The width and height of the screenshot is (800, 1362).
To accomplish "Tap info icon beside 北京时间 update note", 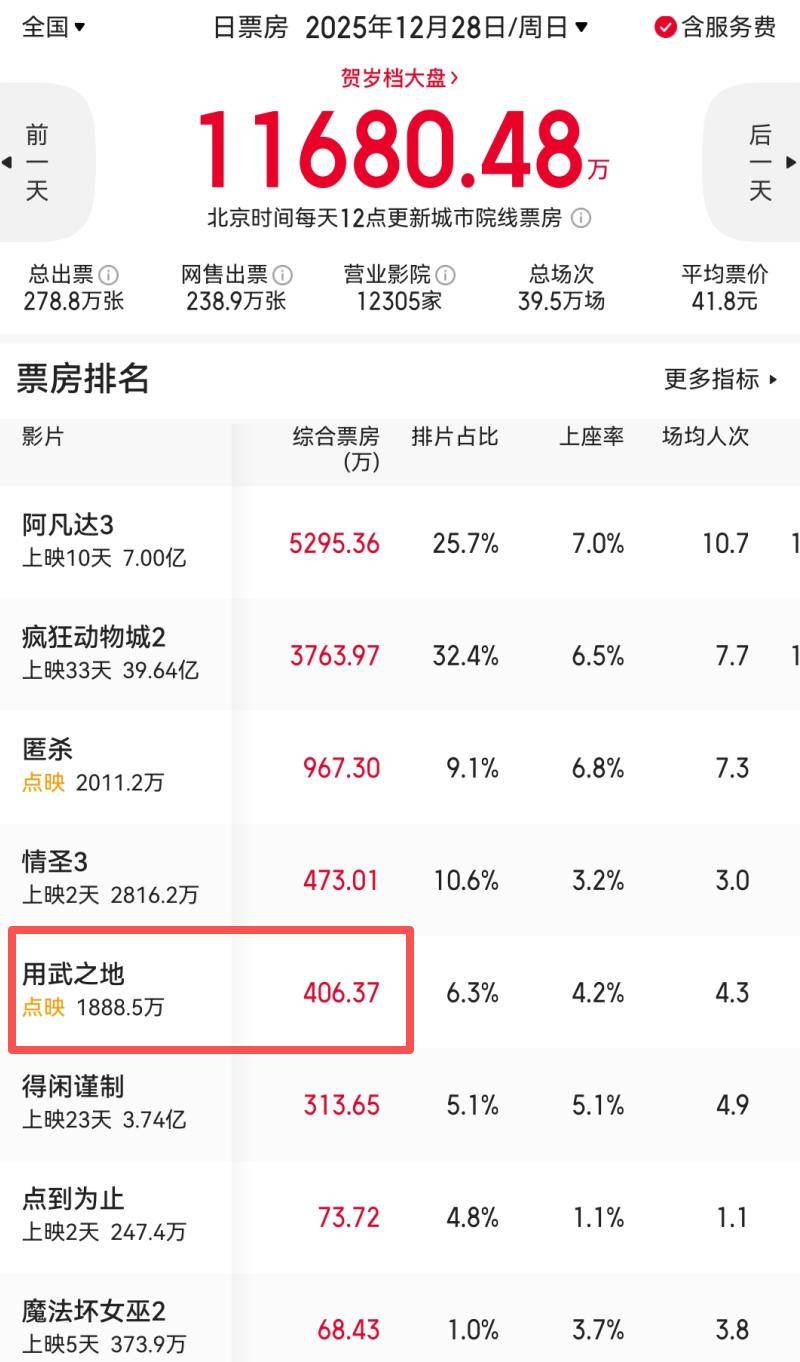I will click(581, 217).
